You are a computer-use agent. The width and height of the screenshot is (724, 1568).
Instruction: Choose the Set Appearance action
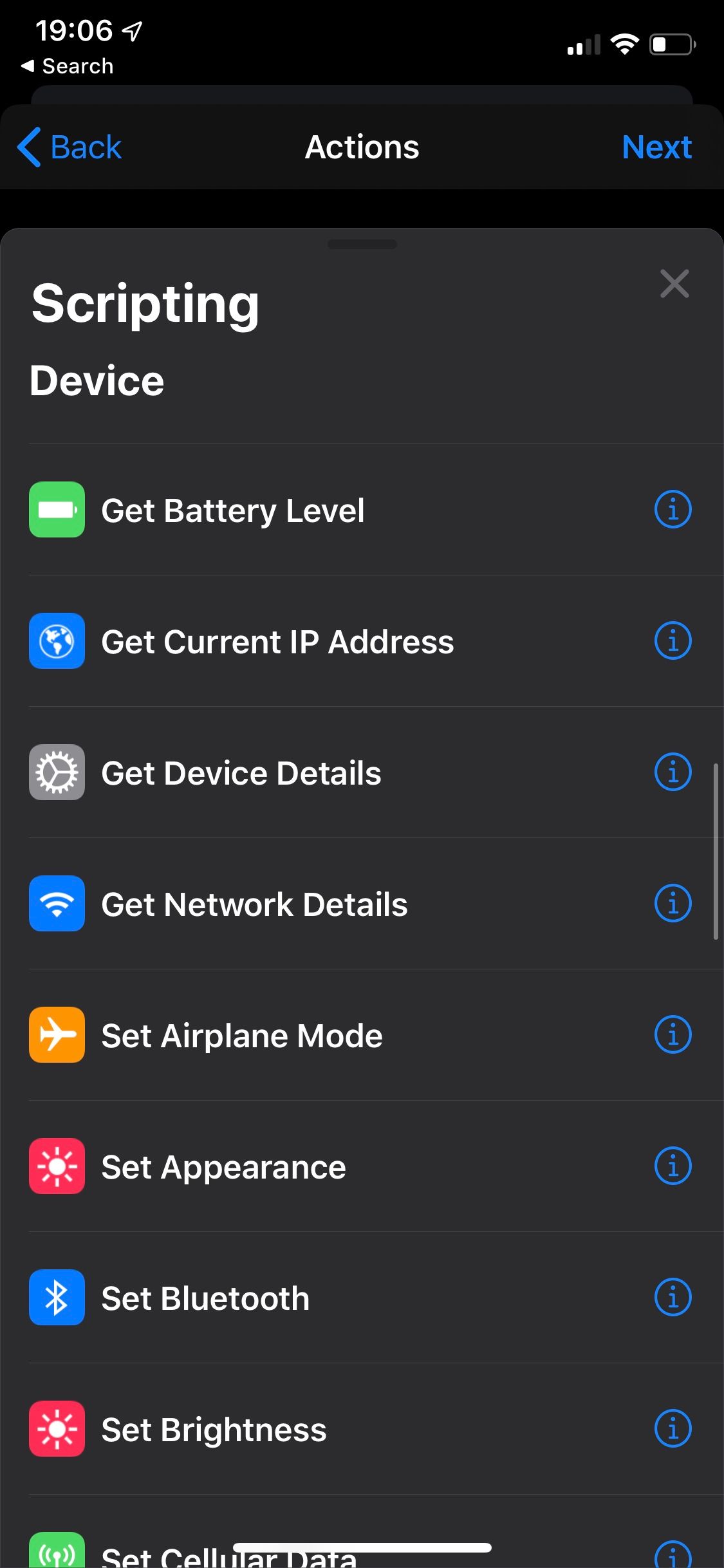pyautogui.click(x=362, y=1166)
